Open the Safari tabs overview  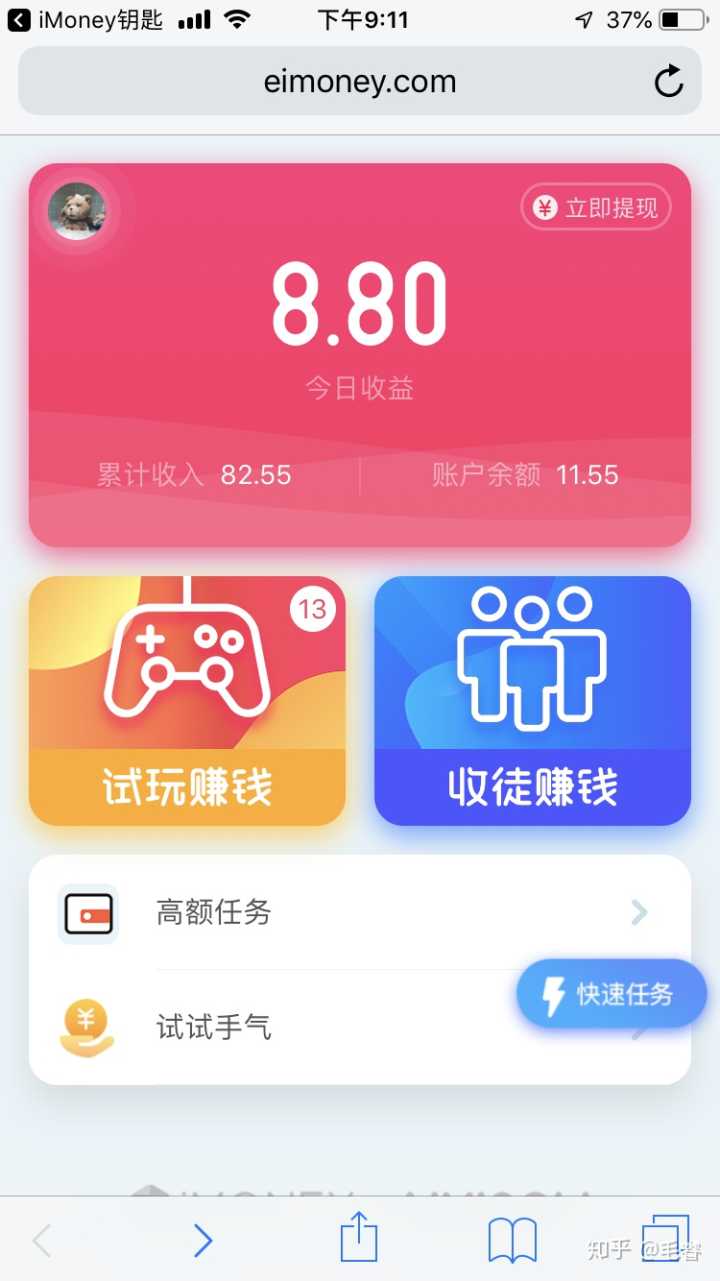[665, 1238]
